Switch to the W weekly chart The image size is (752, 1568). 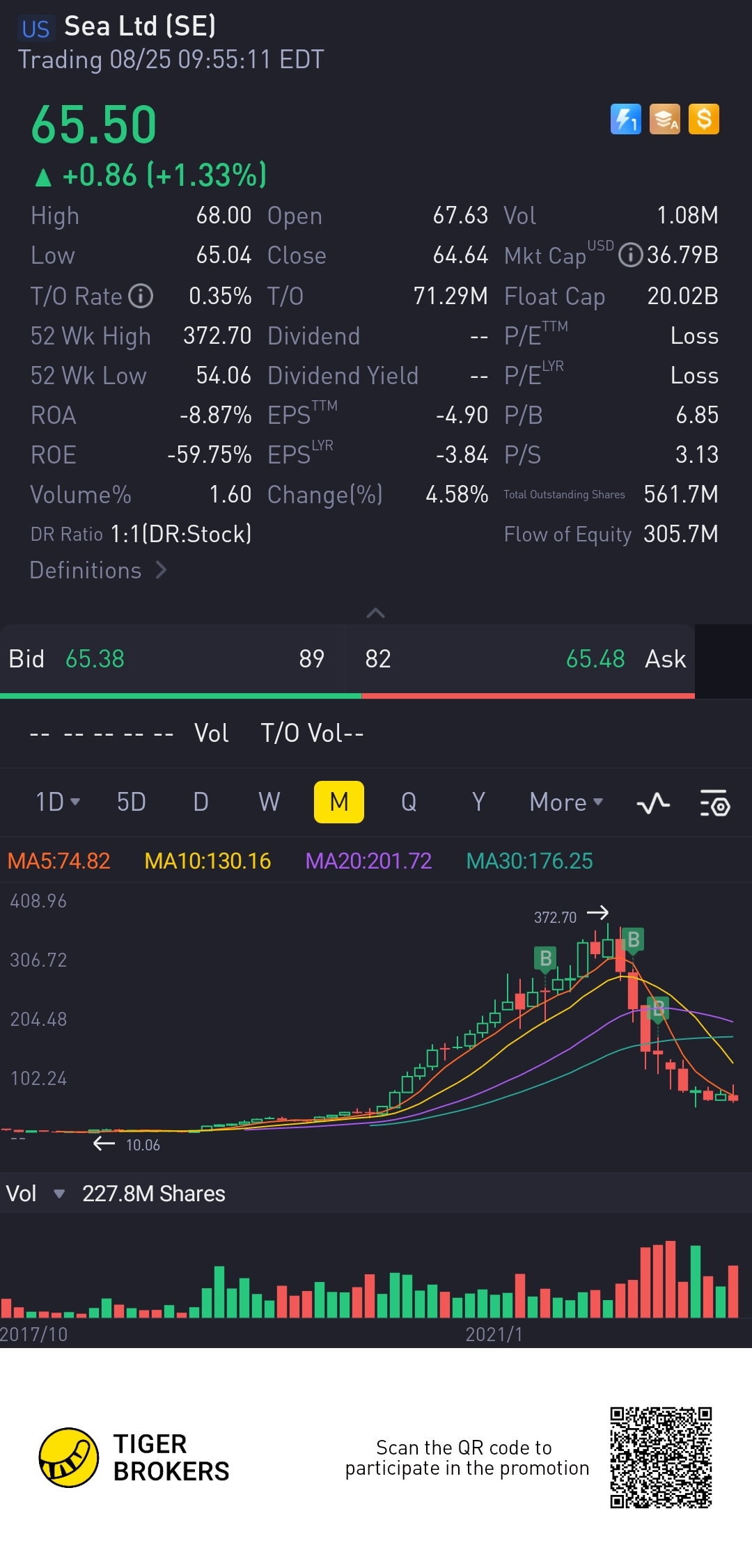269,802
